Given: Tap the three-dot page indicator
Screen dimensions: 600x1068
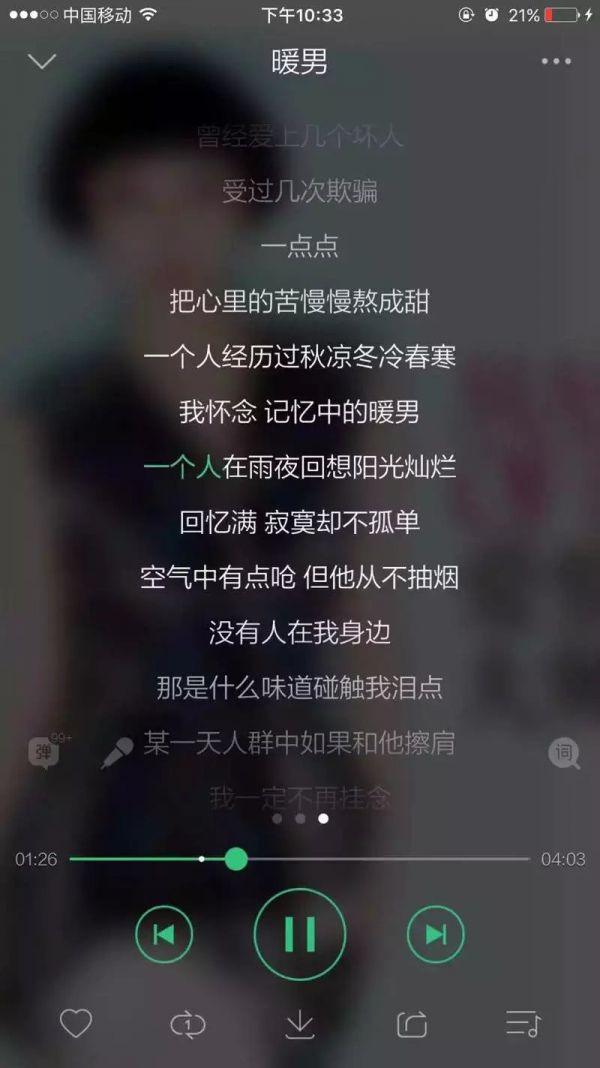Looking at the screenshot, I should [300, 818].
